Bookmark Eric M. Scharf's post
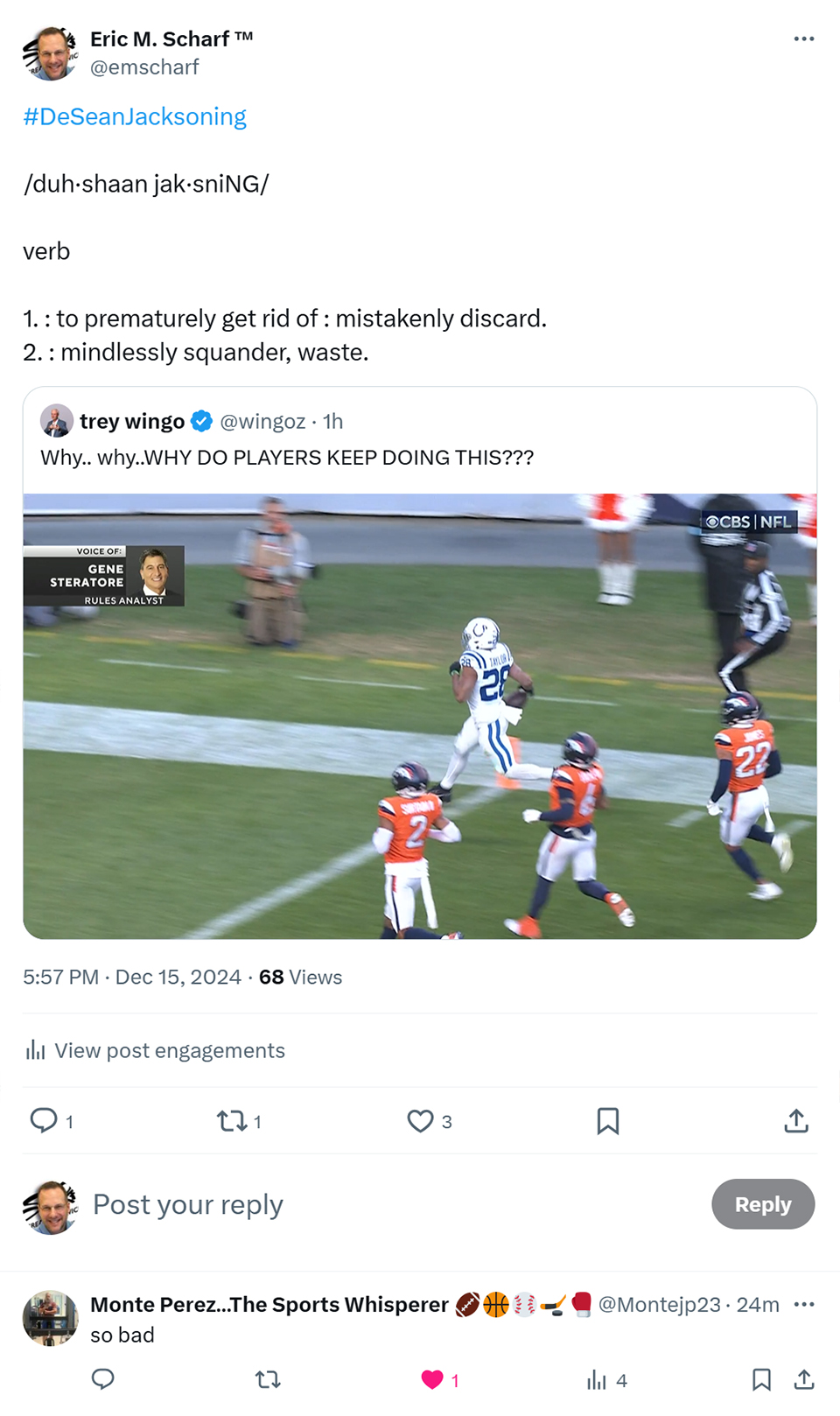 pos(608,1121)
